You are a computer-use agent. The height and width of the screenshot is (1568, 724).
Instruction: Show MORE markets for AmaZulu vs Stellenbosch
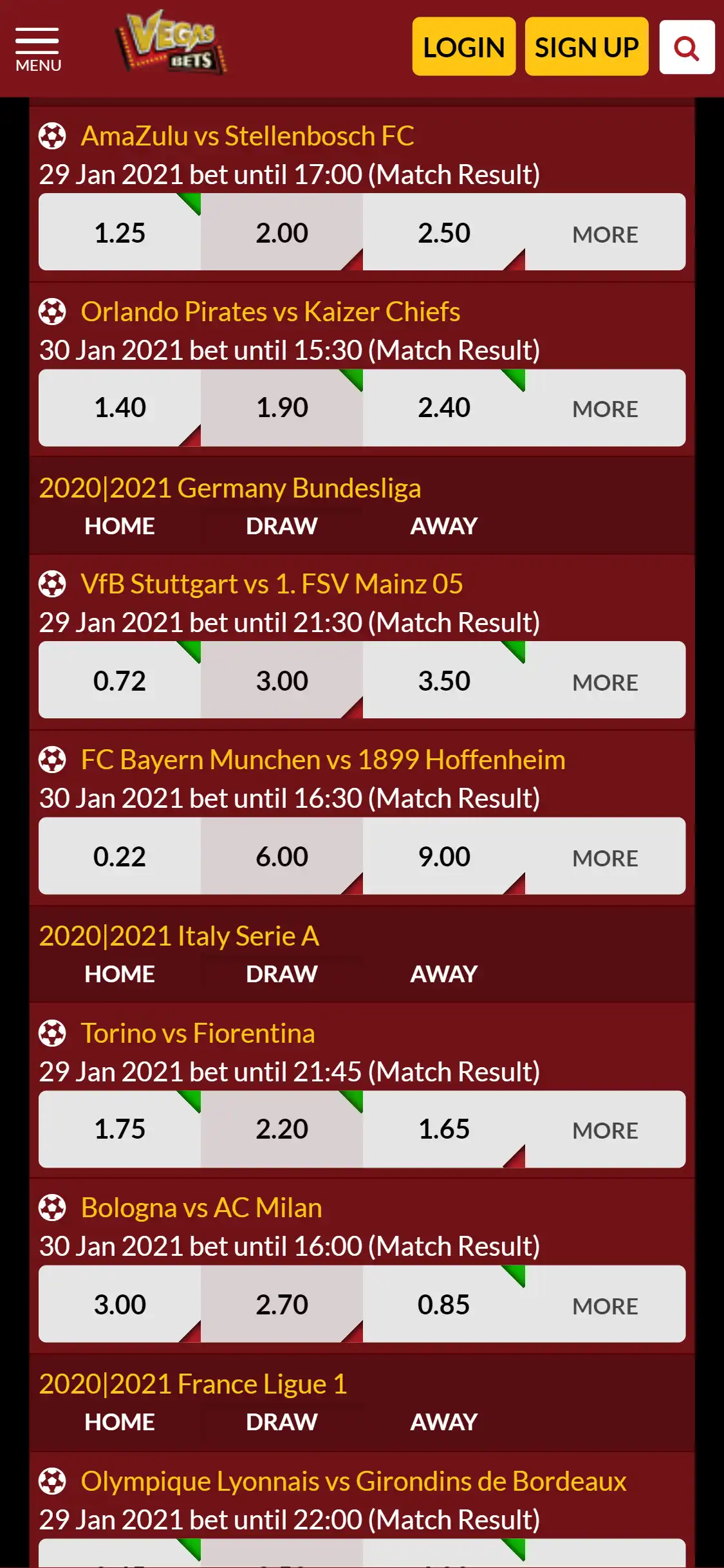[604, 234]
